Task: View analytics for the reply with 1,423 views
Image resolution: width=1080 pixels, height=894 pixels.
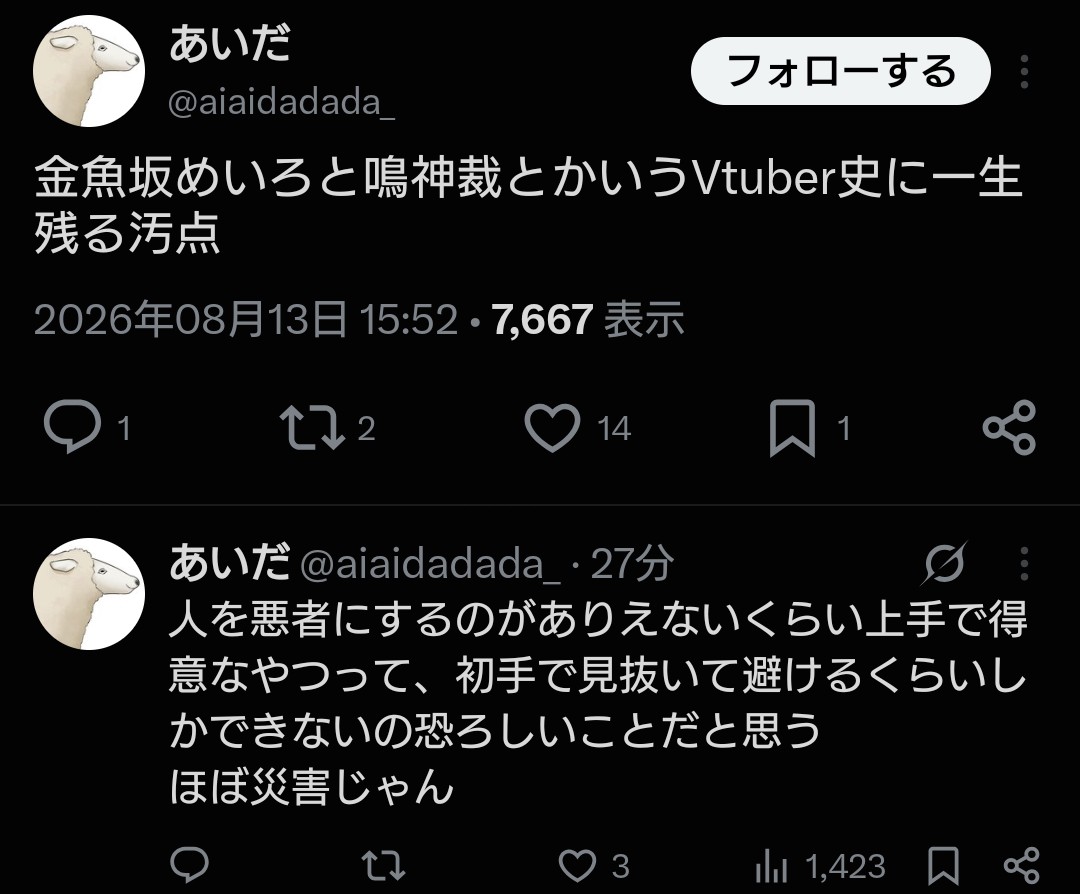Action: click(x=771, y=866)
